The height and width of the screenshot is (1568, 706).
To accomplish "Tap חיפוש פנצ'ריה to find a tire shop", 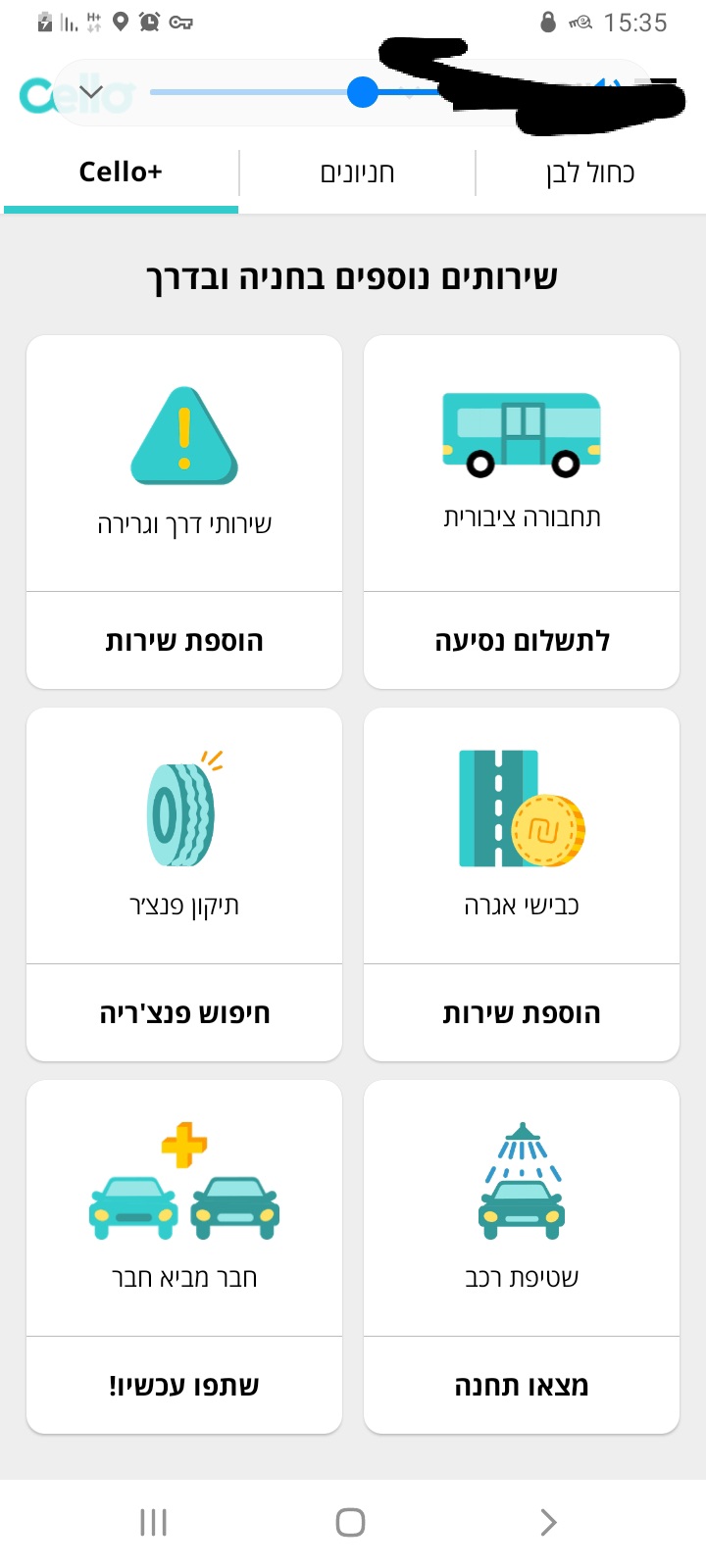I will tap(184, 1013).
